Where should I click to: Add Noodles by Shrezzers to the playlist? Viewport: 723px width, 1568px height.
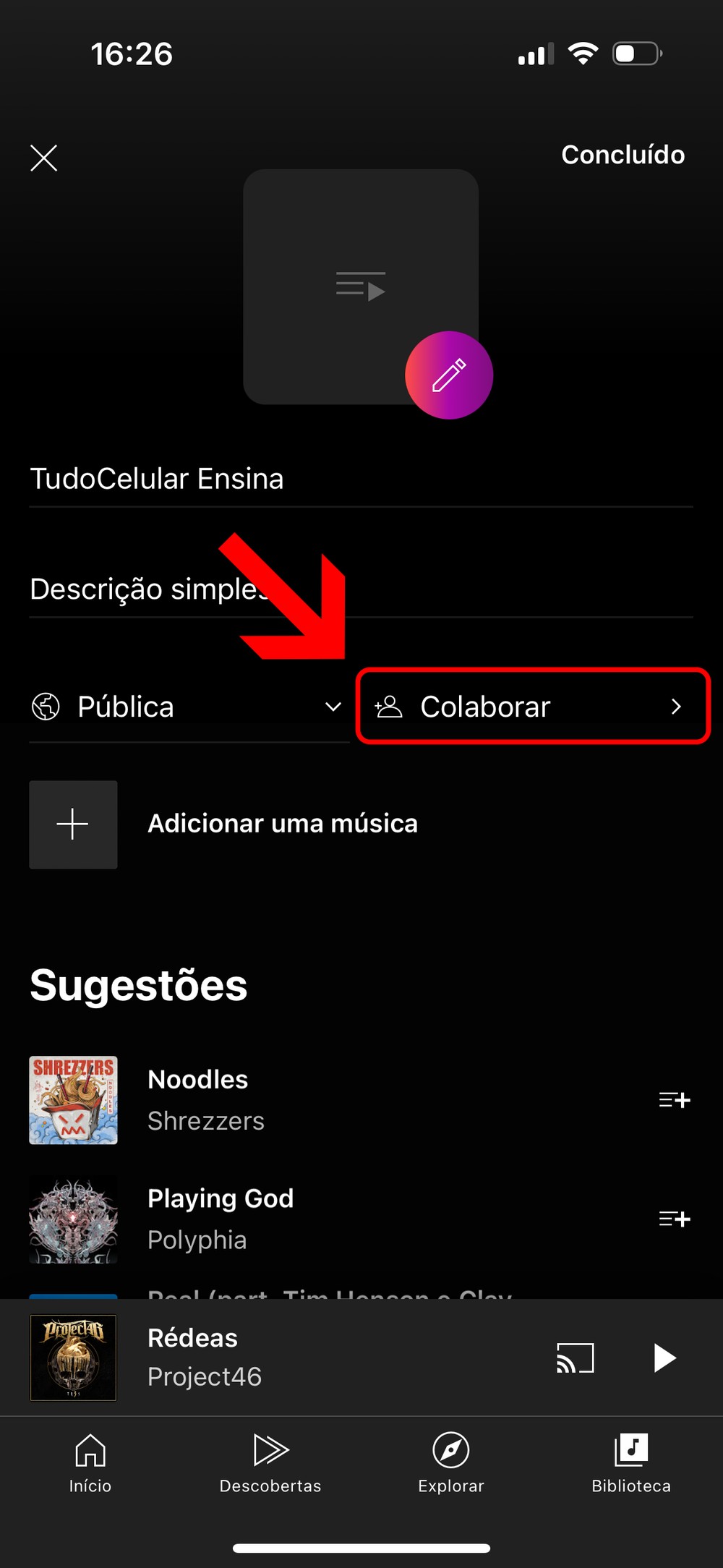(674, 1100)
